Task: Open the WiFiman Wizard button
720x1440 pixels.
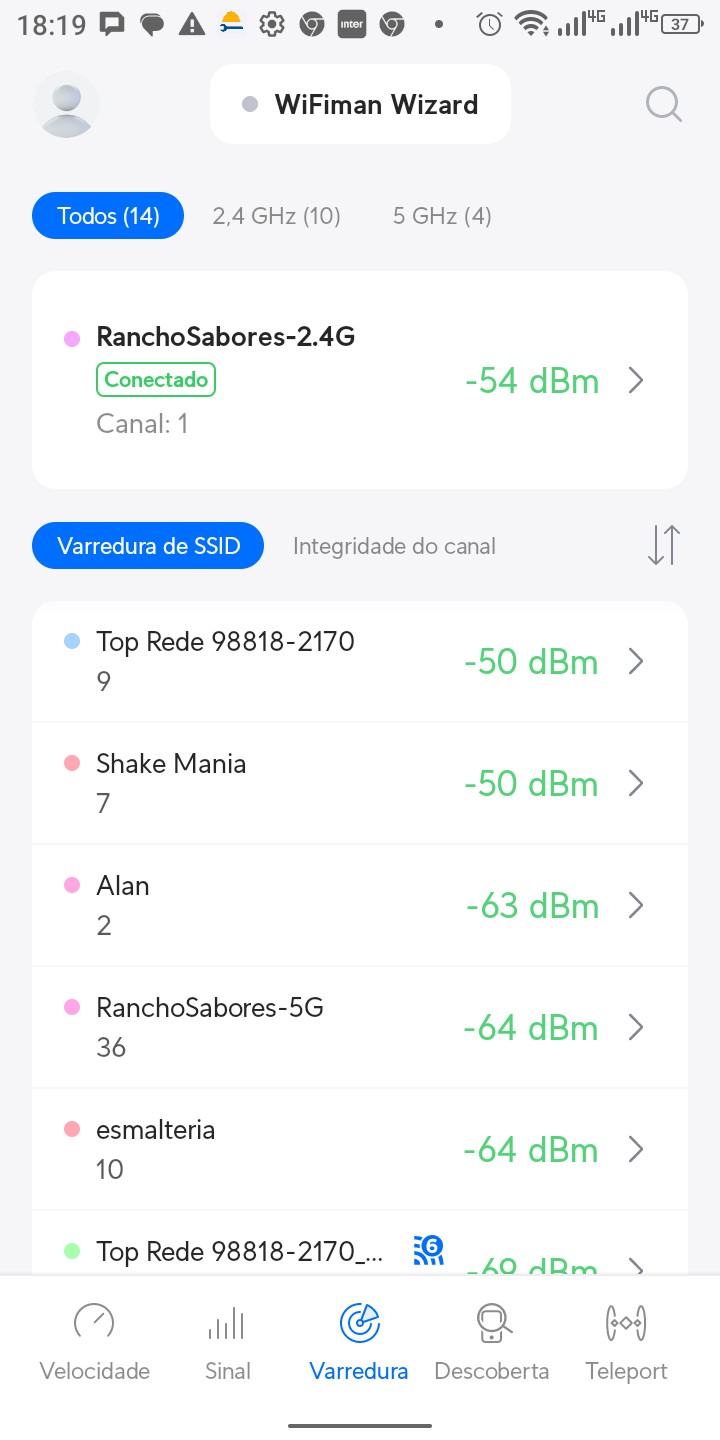Action: [x=360, y=104]
